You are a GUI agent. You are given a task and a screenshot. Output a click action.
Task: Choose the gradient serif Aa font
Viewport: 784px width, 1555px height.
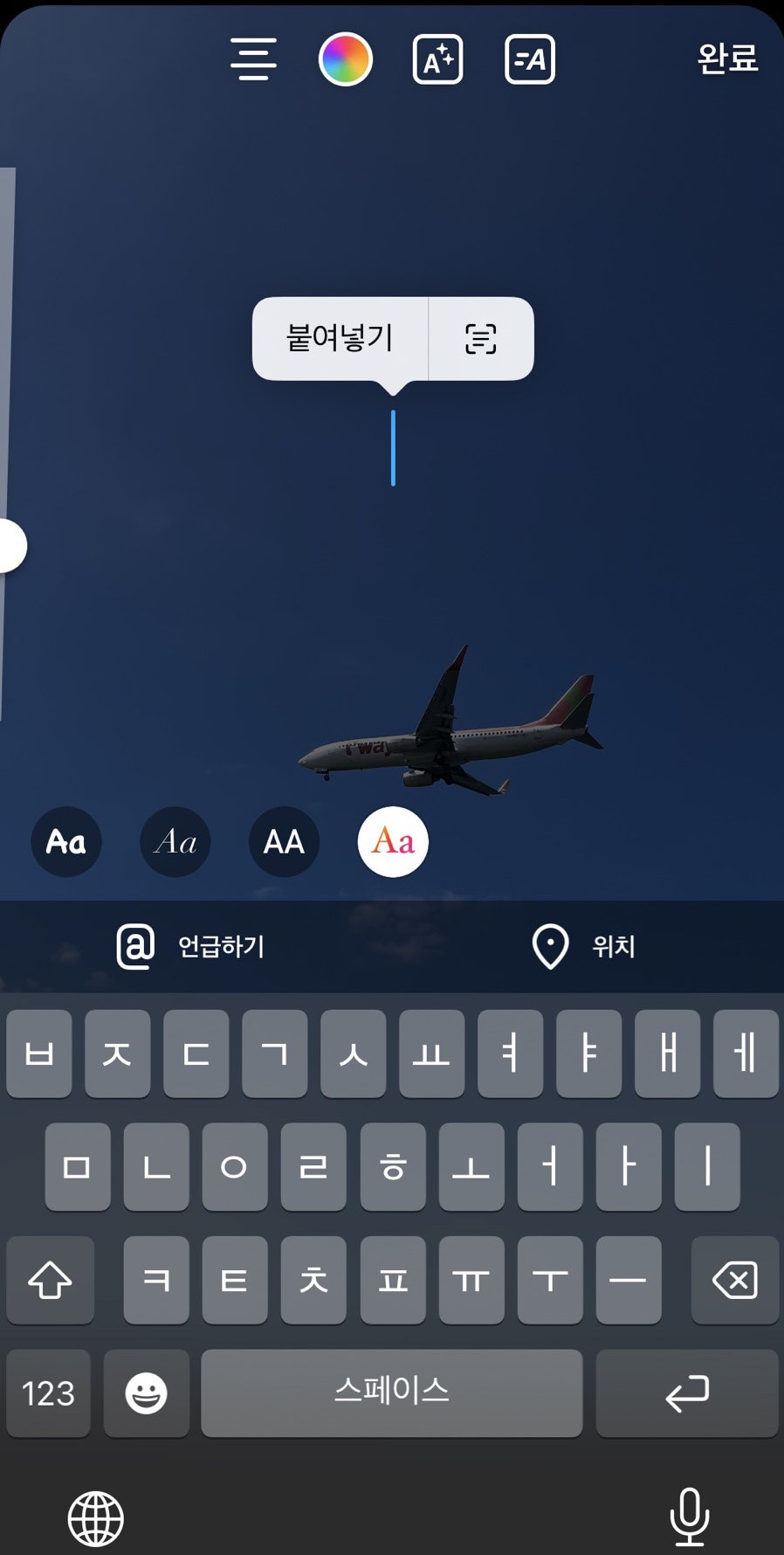(393, 842)
